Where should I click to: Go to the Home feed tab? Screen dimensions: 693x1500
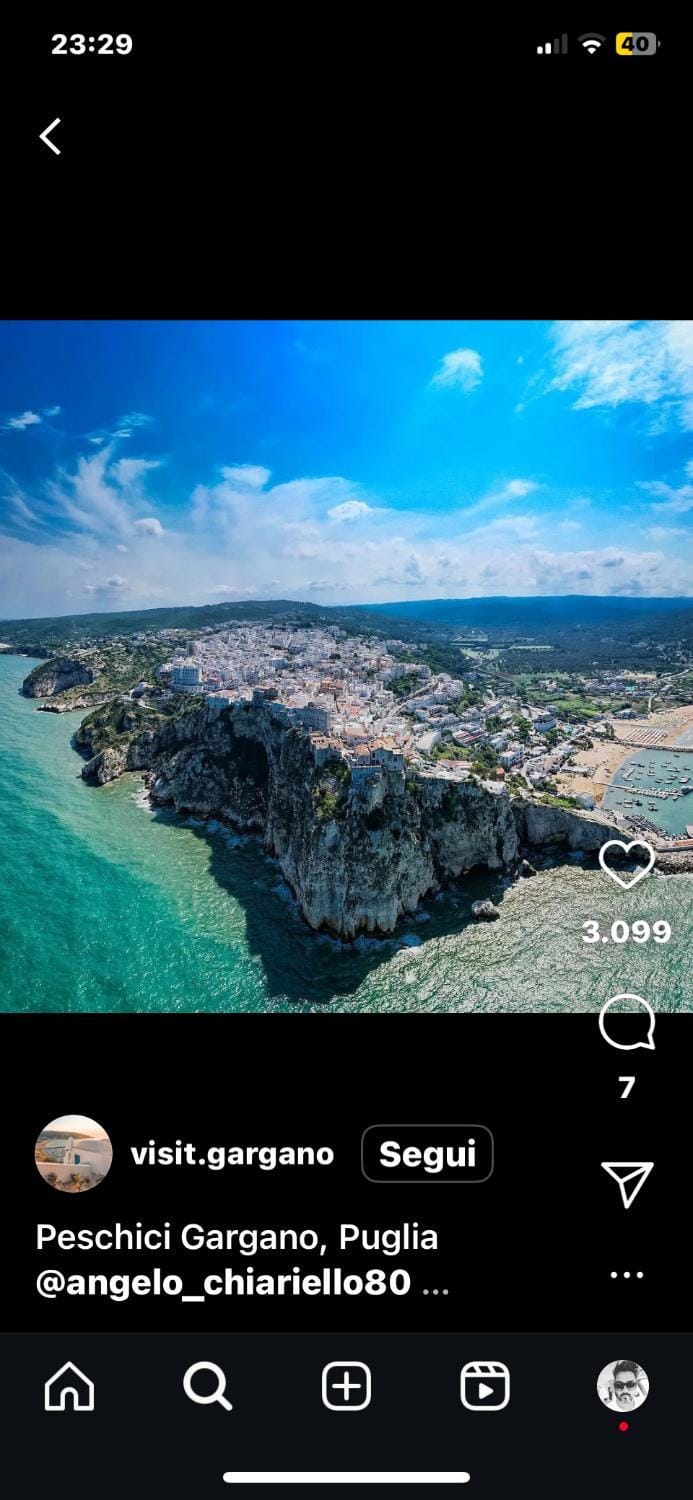tap(70, 1387)
